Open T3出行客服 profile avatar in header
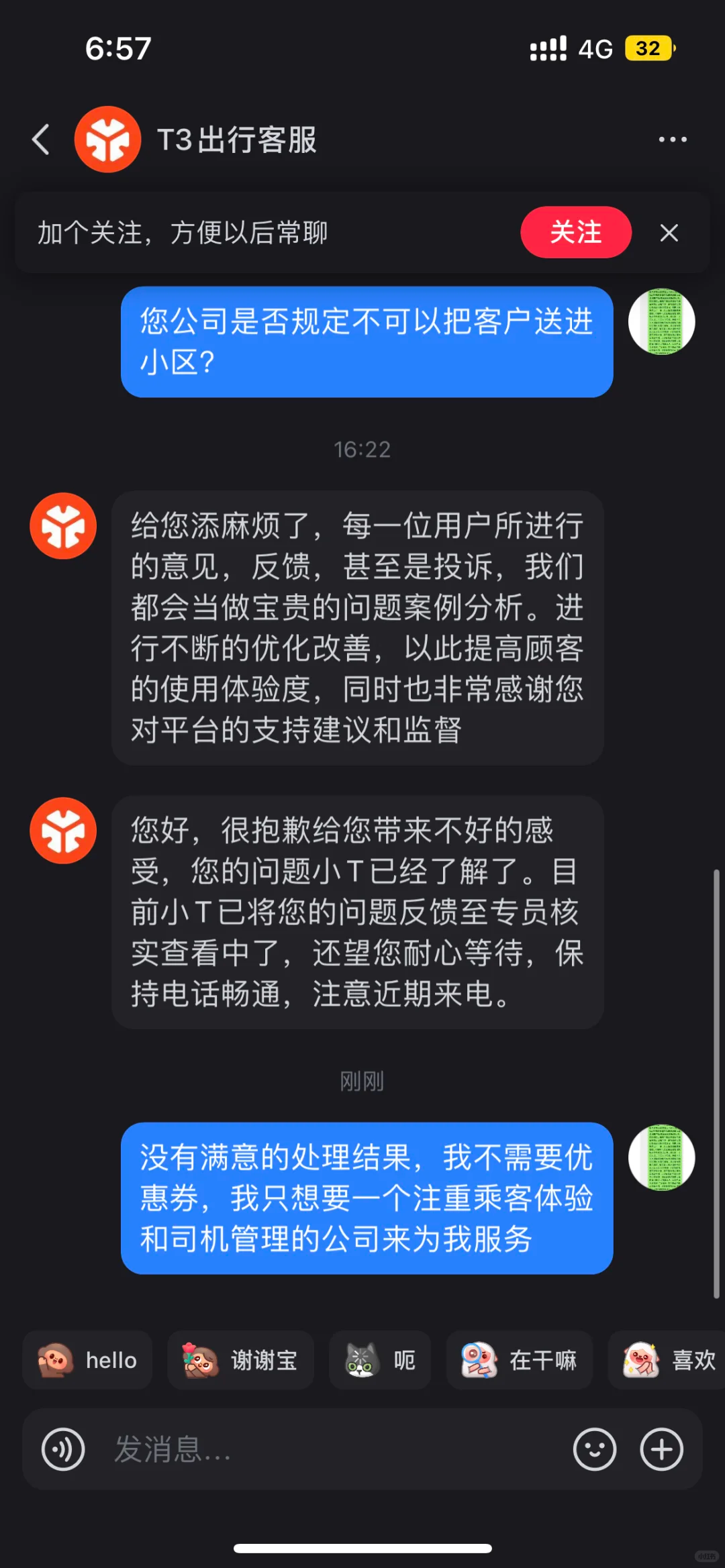725x1568 pixels. [x=107, y=140]
